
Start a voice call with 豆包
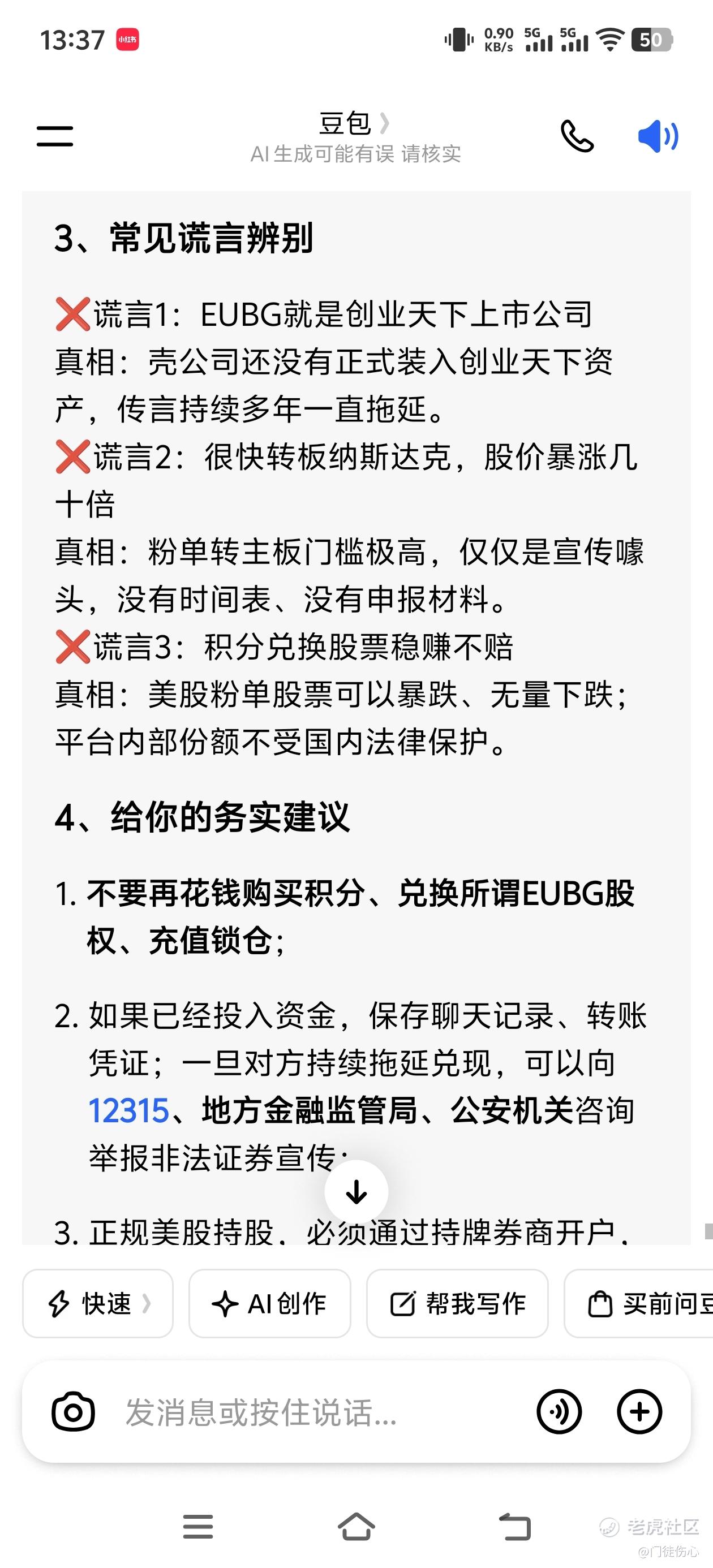(x=577, y=136)
